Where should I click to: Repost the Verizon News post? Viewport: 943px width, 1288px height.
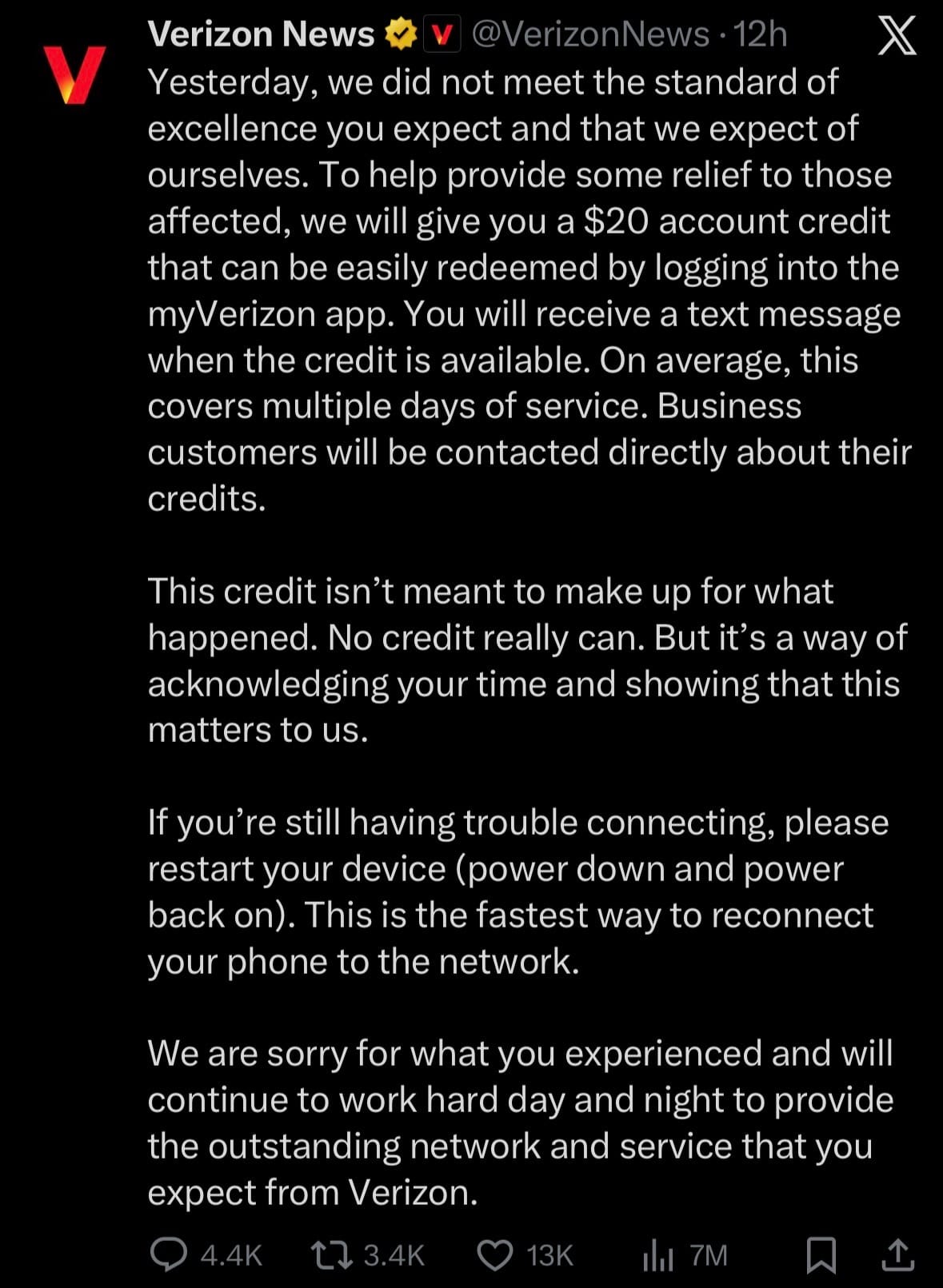331,1254
